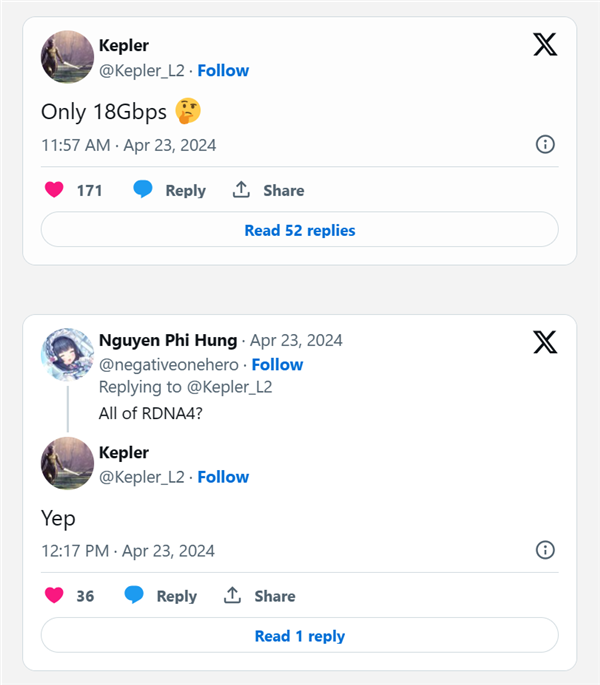This screenshot has width=600, height=685.
Task: Follow Nguyen Phi Hung
Action: [x=277, y=364]
